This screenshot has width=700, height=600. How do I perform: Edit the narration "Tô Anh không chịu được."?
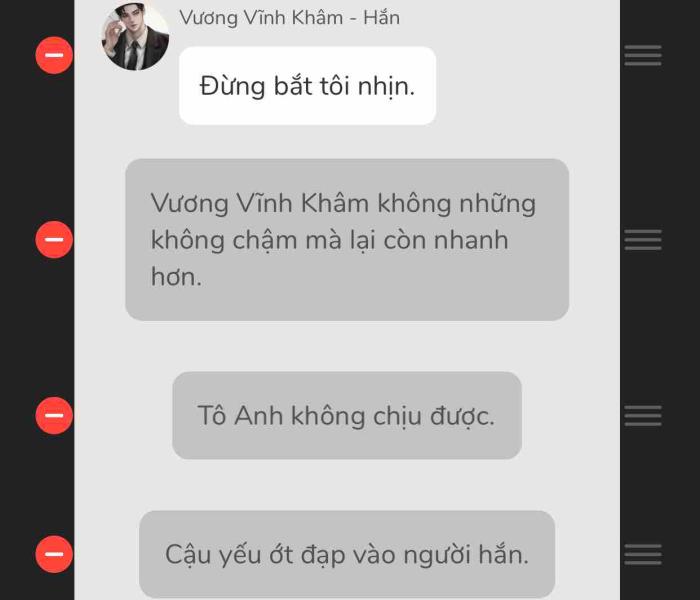346,416
